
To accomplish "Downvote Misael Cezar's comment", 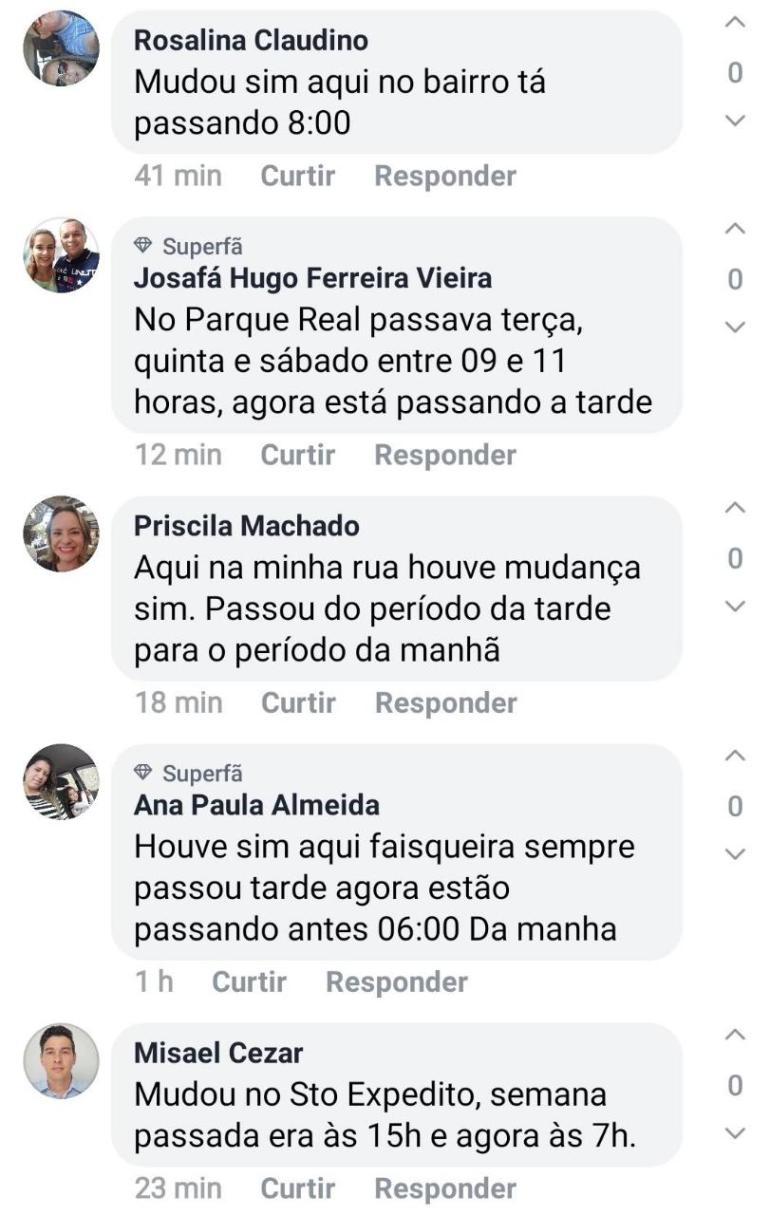I will [735, 1134].
